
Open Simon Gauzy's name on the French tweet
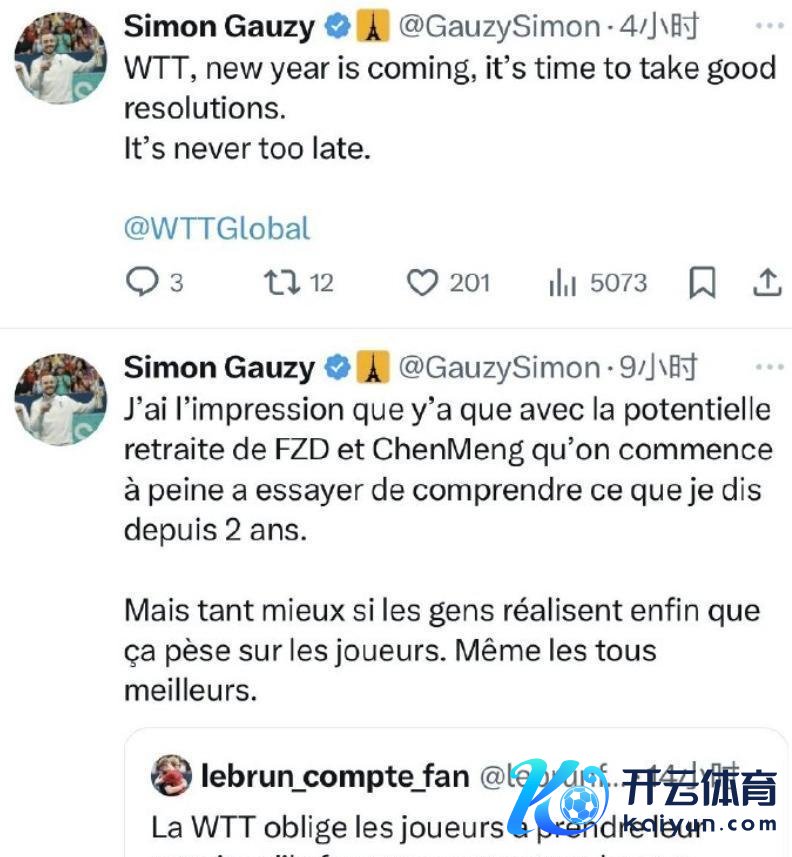219,368
